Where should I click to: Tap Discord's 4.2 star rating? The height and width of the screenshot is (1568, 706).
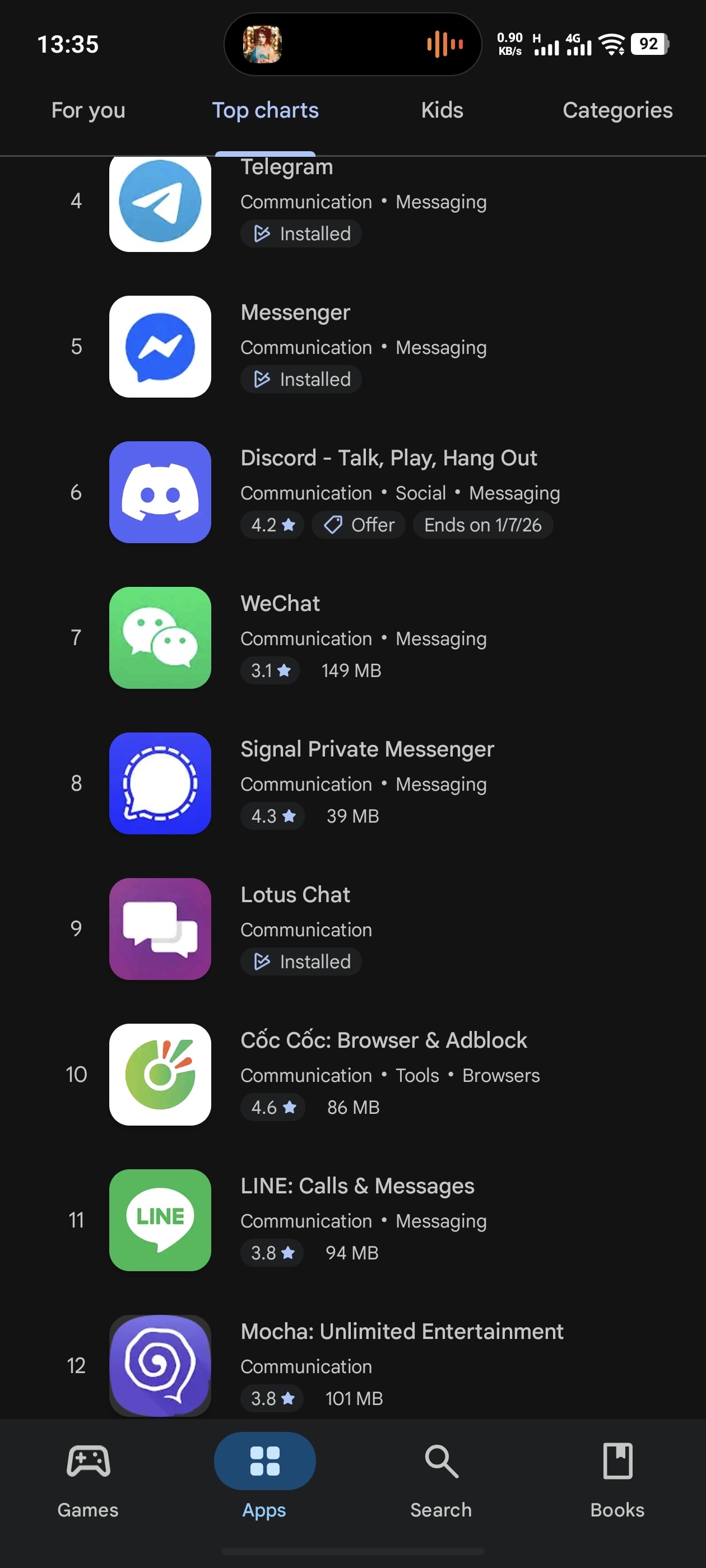[x=272, y=524]
